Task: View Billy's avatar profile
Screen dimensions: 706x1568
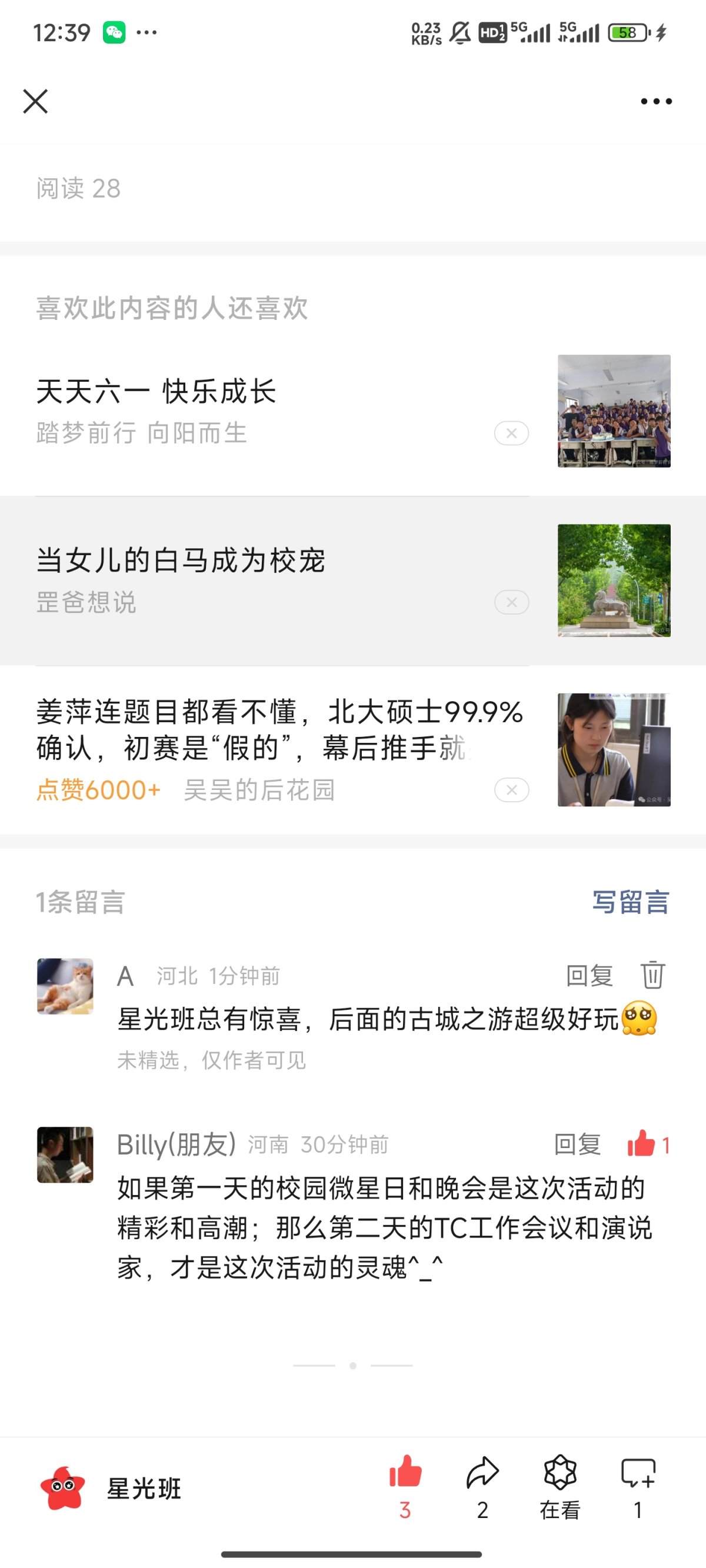Action: (65, 1155)
